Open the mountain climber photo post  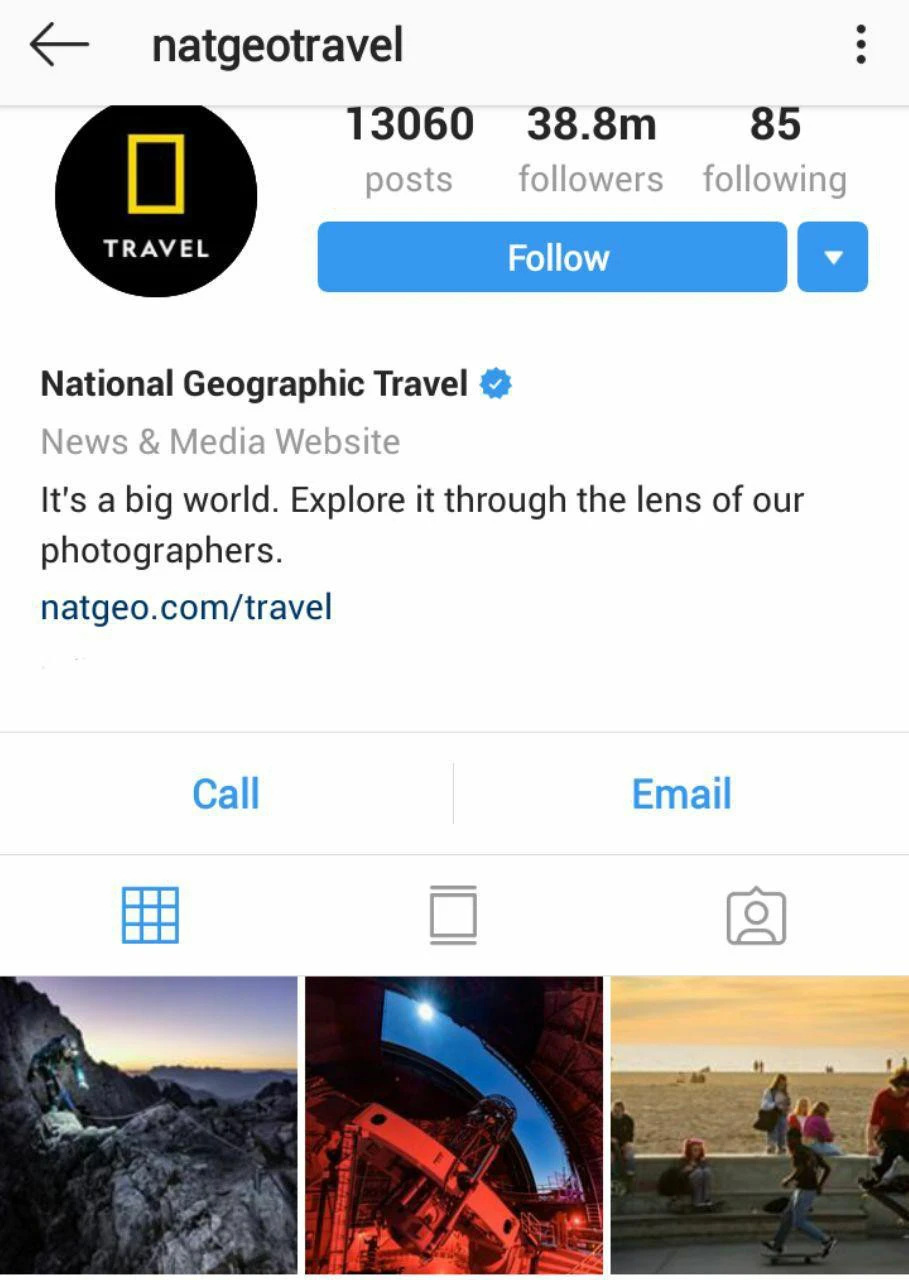tap(148, 1125)
